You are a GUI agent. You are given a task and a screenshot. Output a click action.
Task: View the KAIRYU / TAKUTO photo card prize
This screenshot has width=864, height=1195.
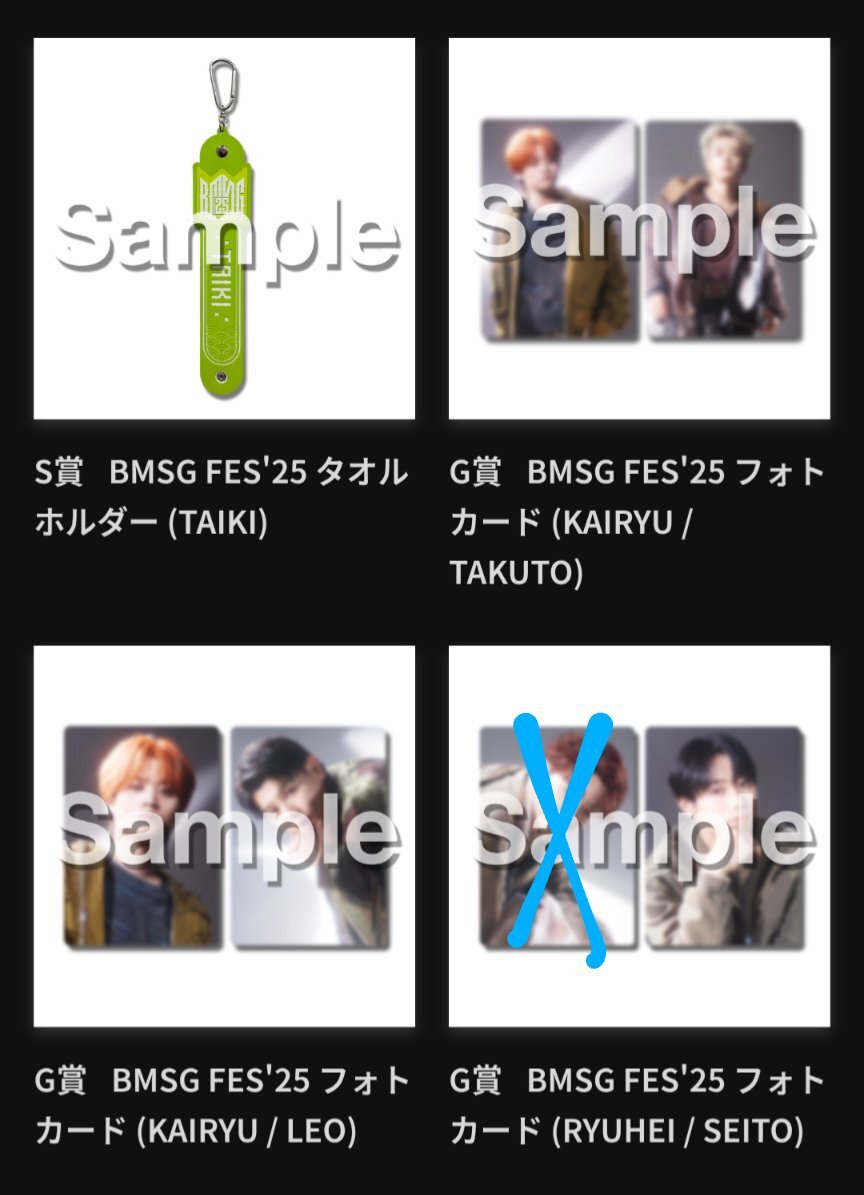639,229
